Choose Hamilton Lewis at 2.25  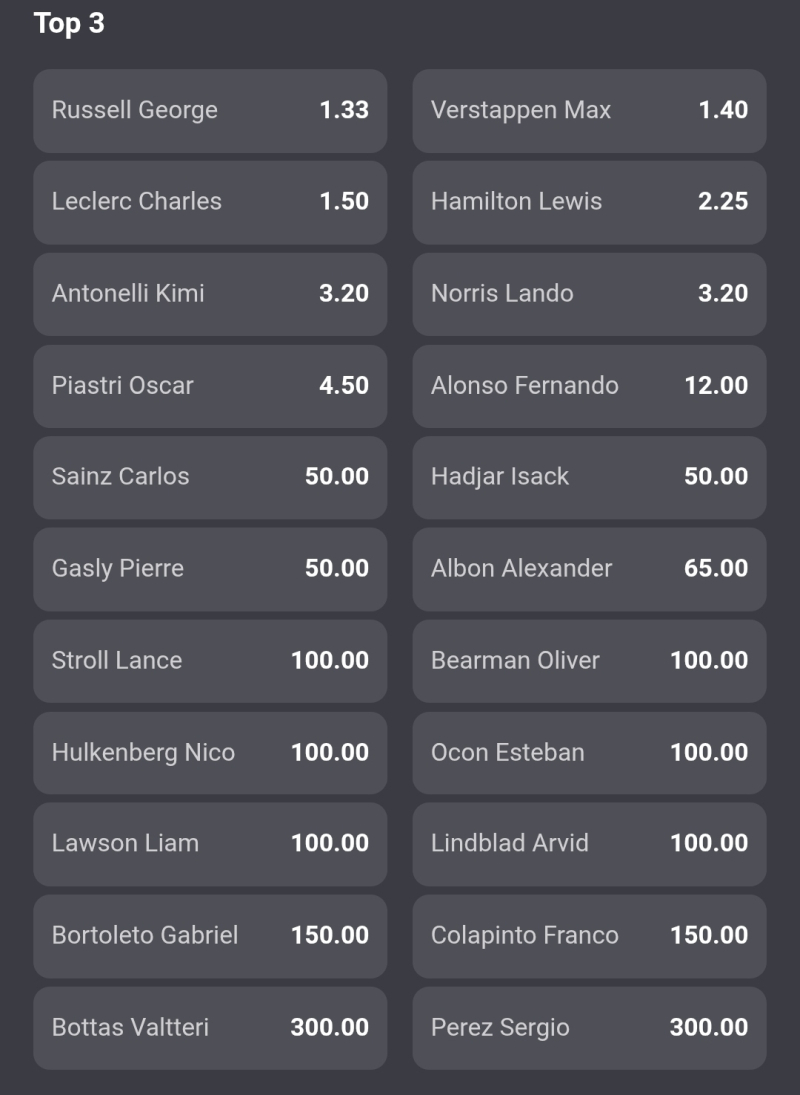[x=589, y=202]
